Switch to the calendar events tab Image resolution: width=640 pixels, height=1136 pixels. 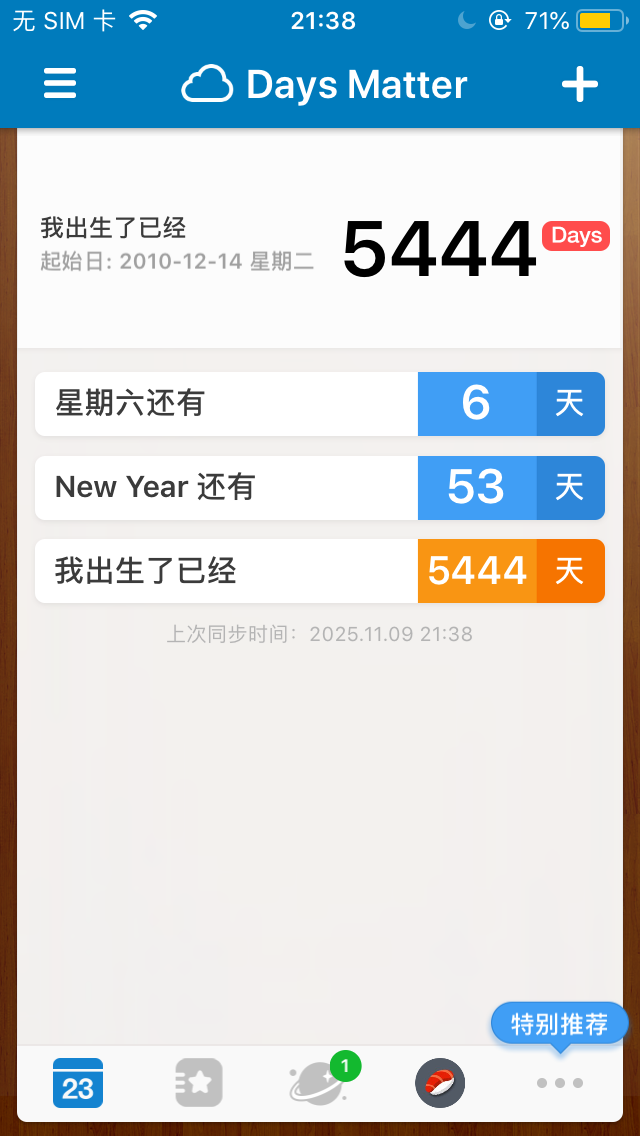pyautogui.click(x=78, y=1082)
